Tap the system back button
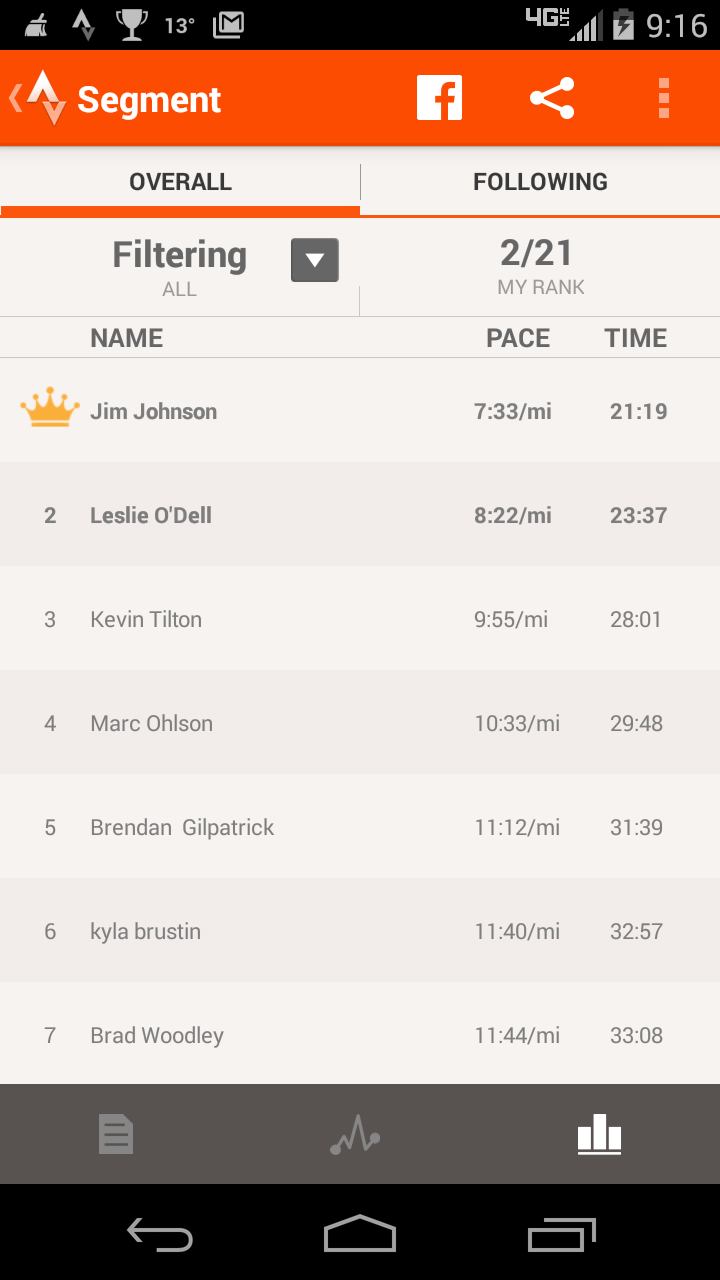 [x=160, y=1235]
